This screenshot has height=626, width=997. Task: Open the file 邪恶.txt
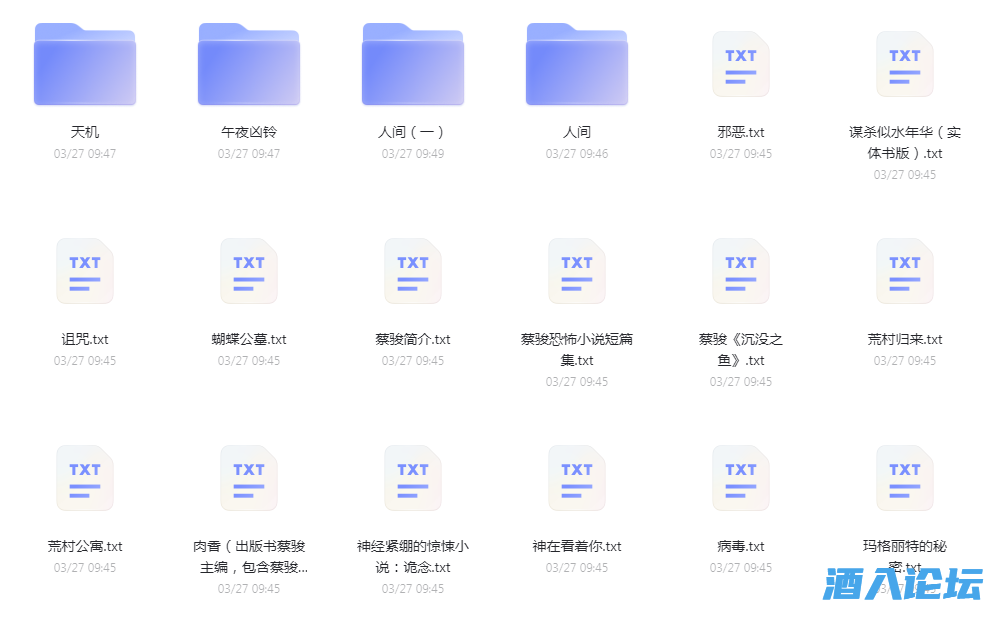(x=741, y=65)
